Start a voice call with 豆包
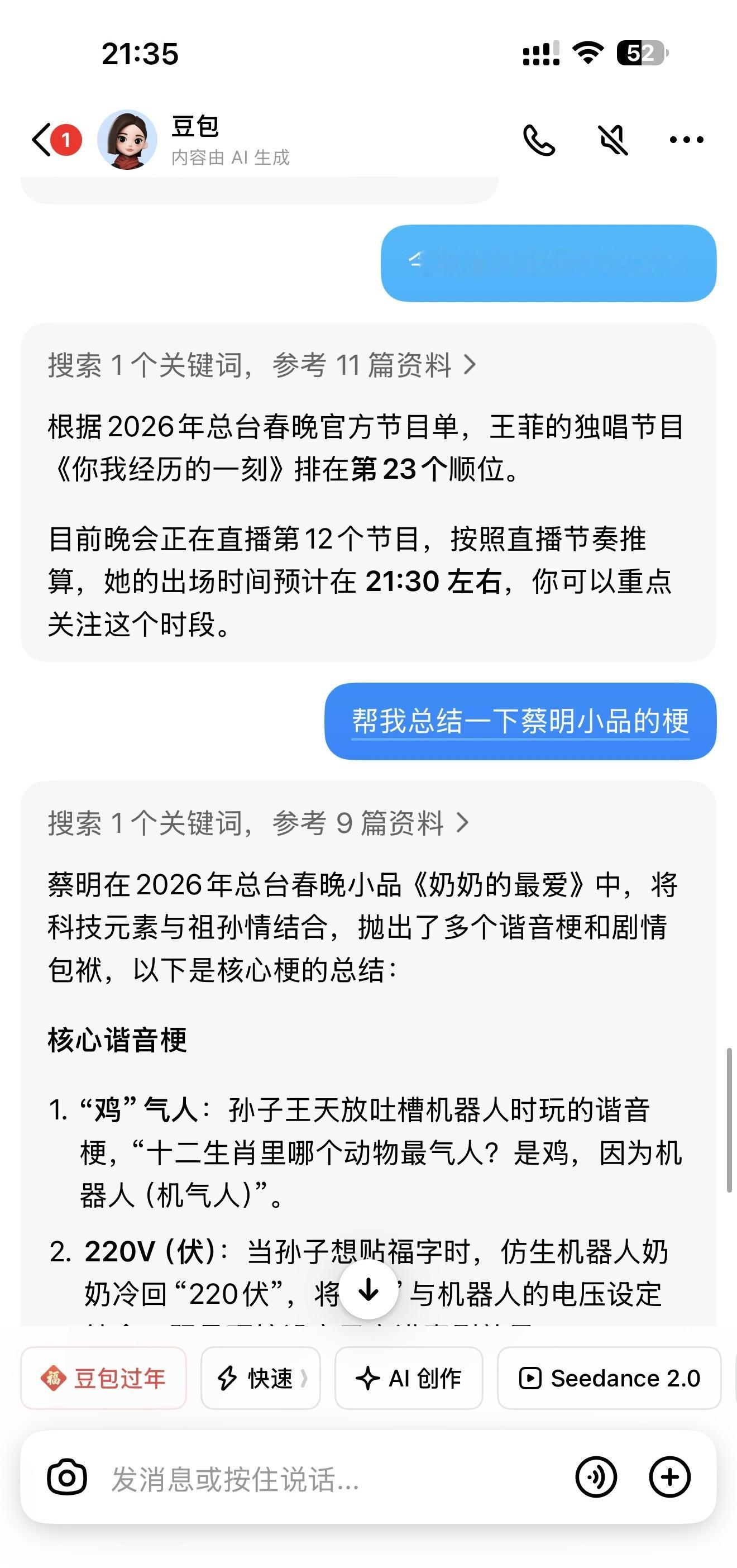Viewport: 737px width, 1568px height. 540,140
